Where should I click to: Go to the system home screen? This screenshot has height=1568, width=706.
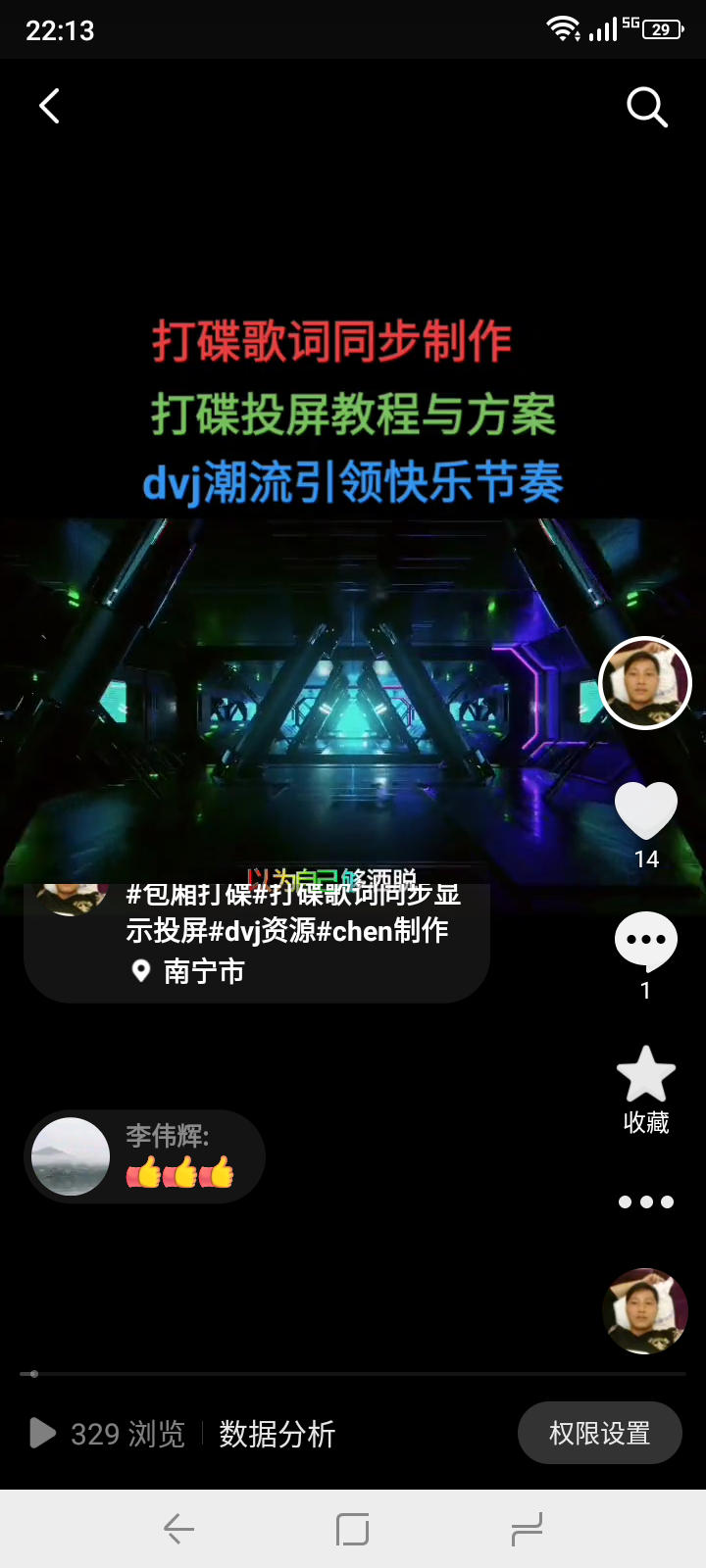point(352,1529)
